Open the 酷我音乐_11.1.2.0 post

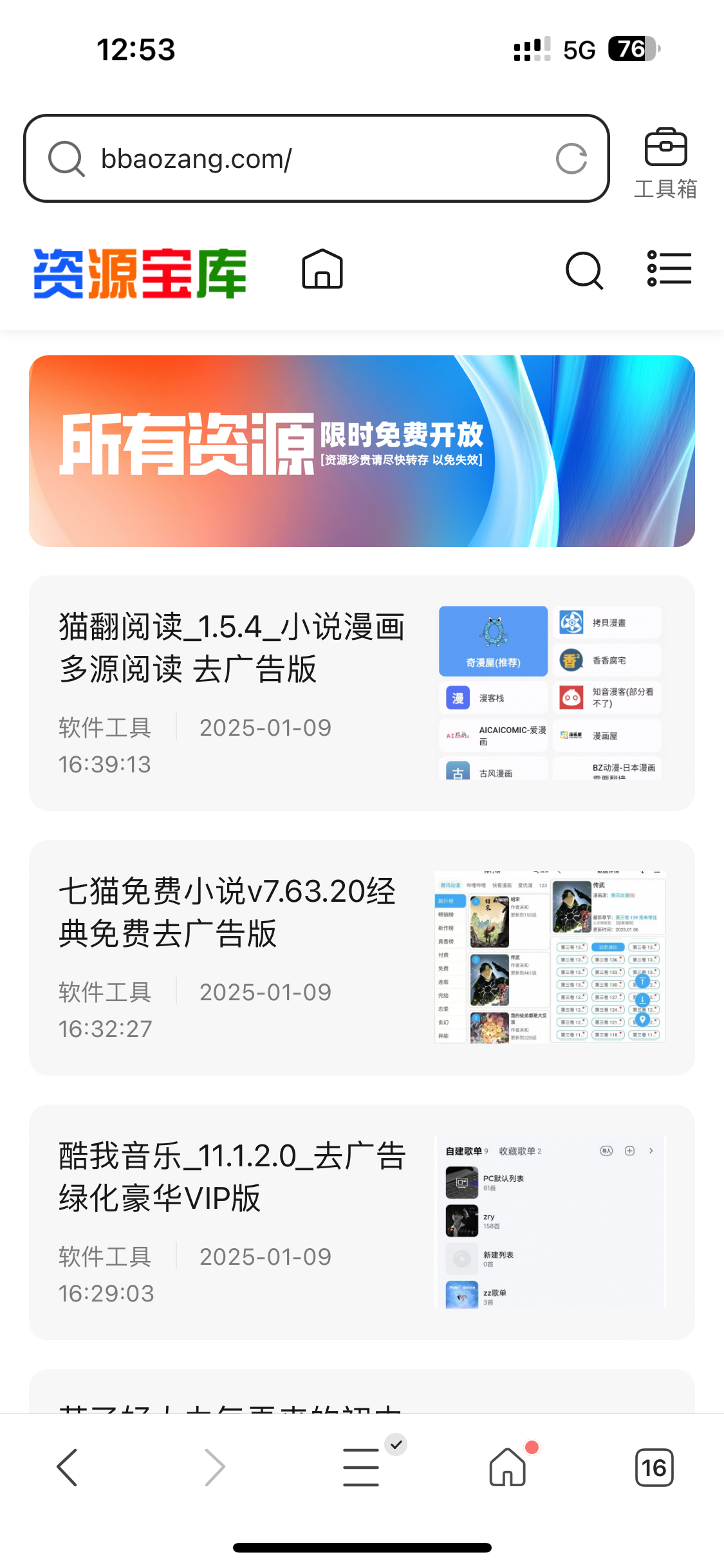point(232,1177)
